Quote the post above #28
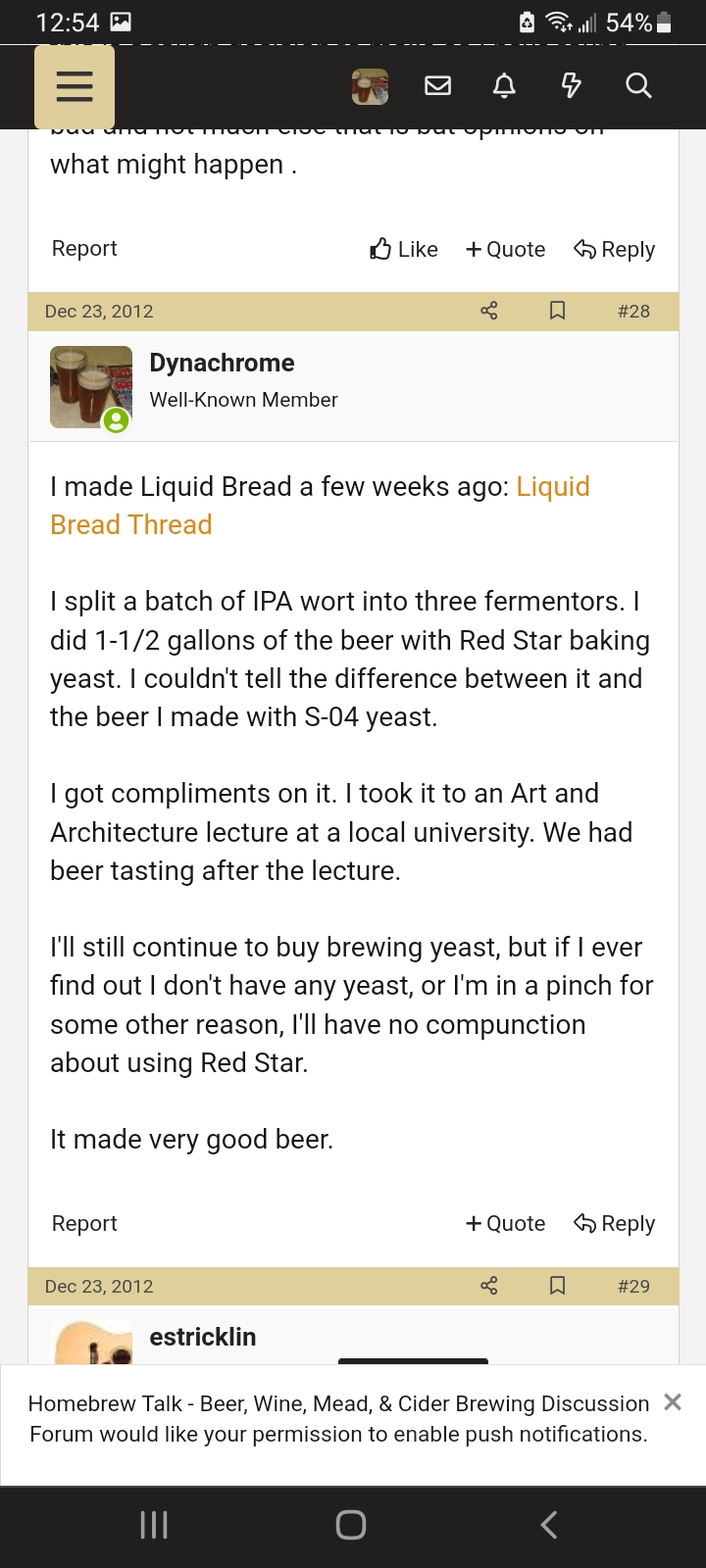 (x=505, y=249)
